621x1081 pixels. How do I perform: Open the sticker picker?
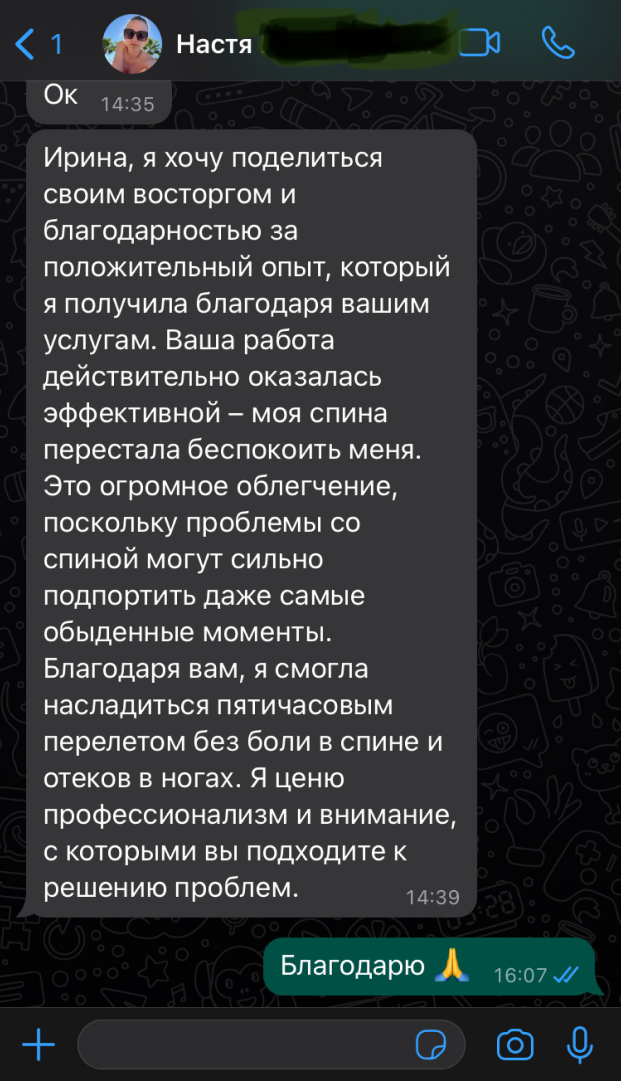[431, 1045]
